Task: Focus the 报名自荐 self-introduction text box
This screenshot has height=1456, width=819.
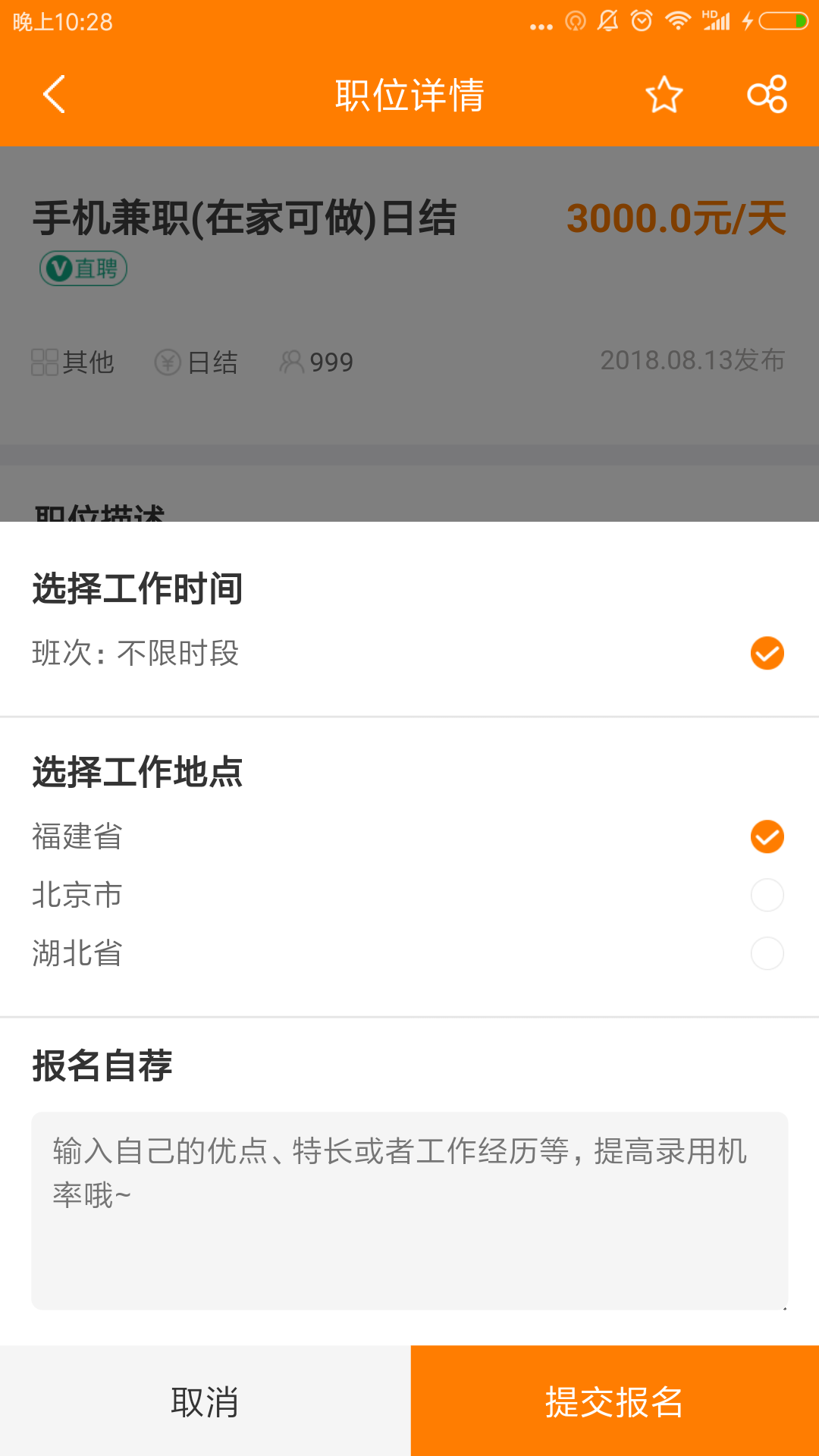Action: pos(409,1210)
